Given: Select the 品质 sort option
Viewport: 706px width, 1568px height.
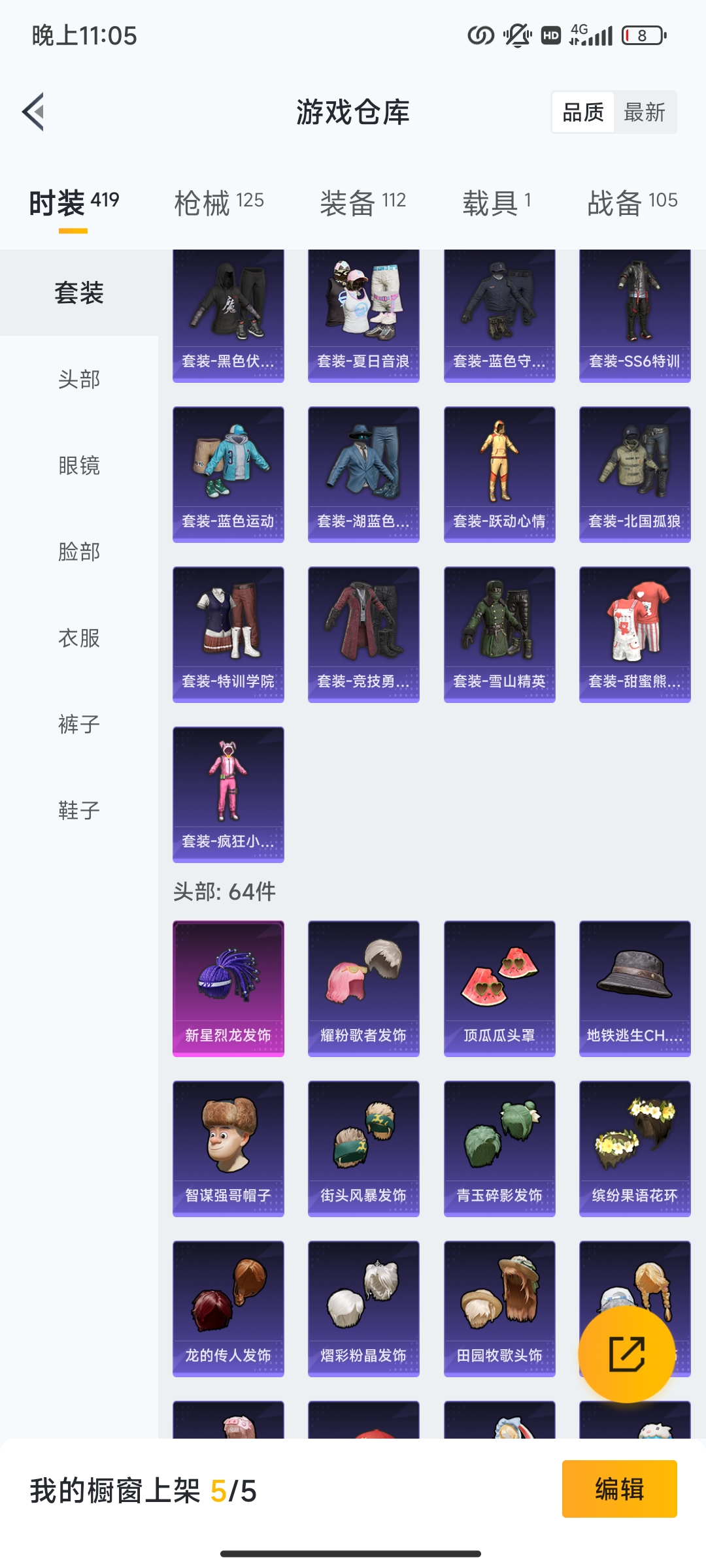Looking at the screenshot, I should pos(583,112).
